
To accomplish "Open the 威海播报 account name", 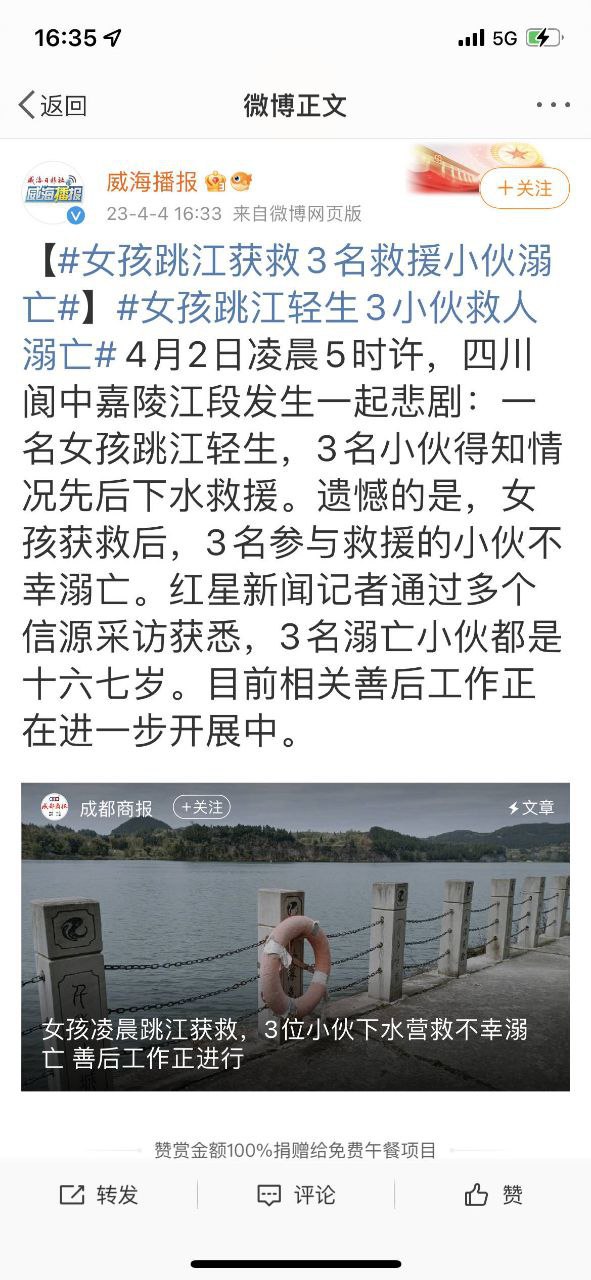I will tap(152, 181).
